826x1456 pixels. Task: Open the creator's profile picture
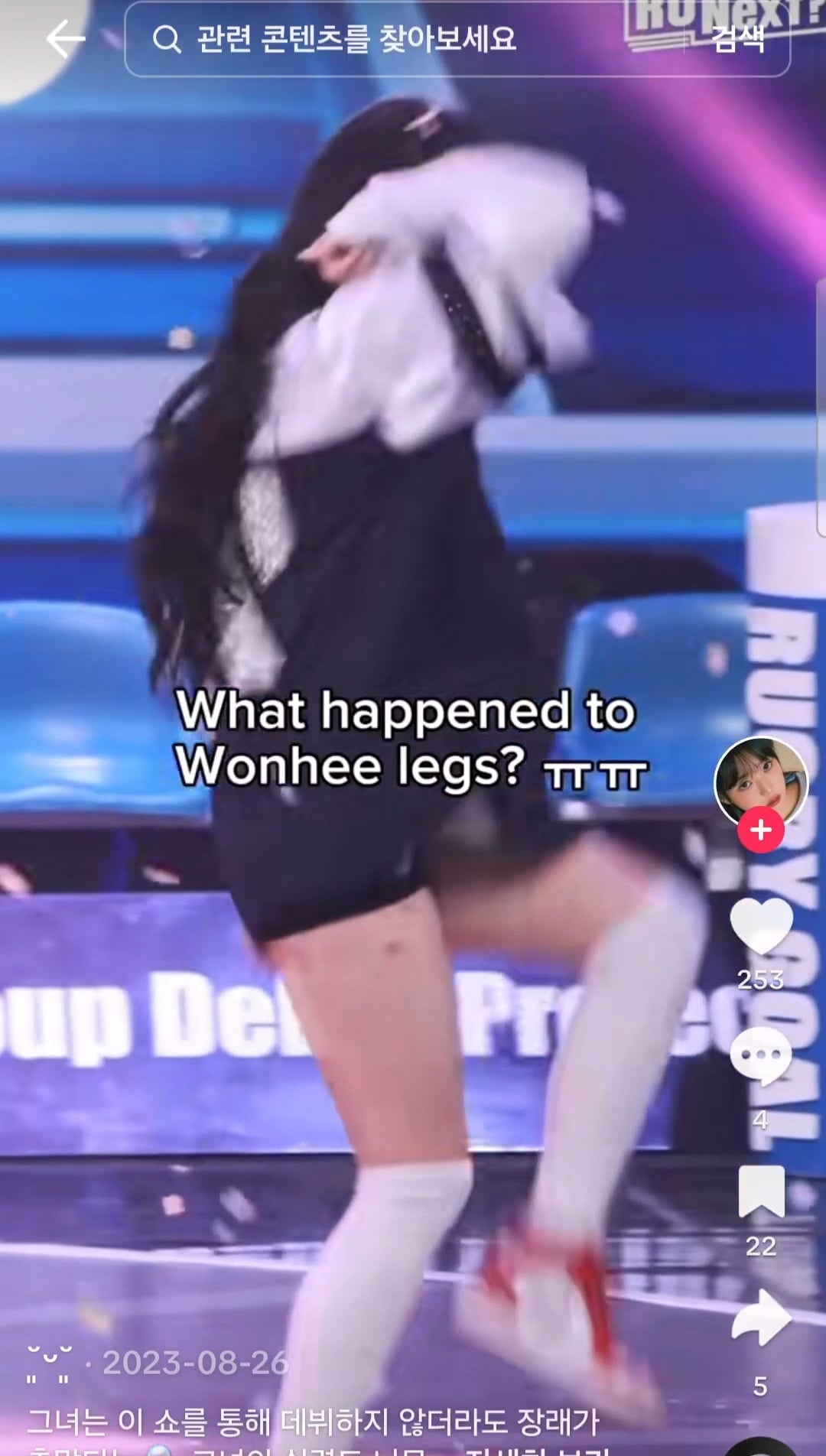761,782
